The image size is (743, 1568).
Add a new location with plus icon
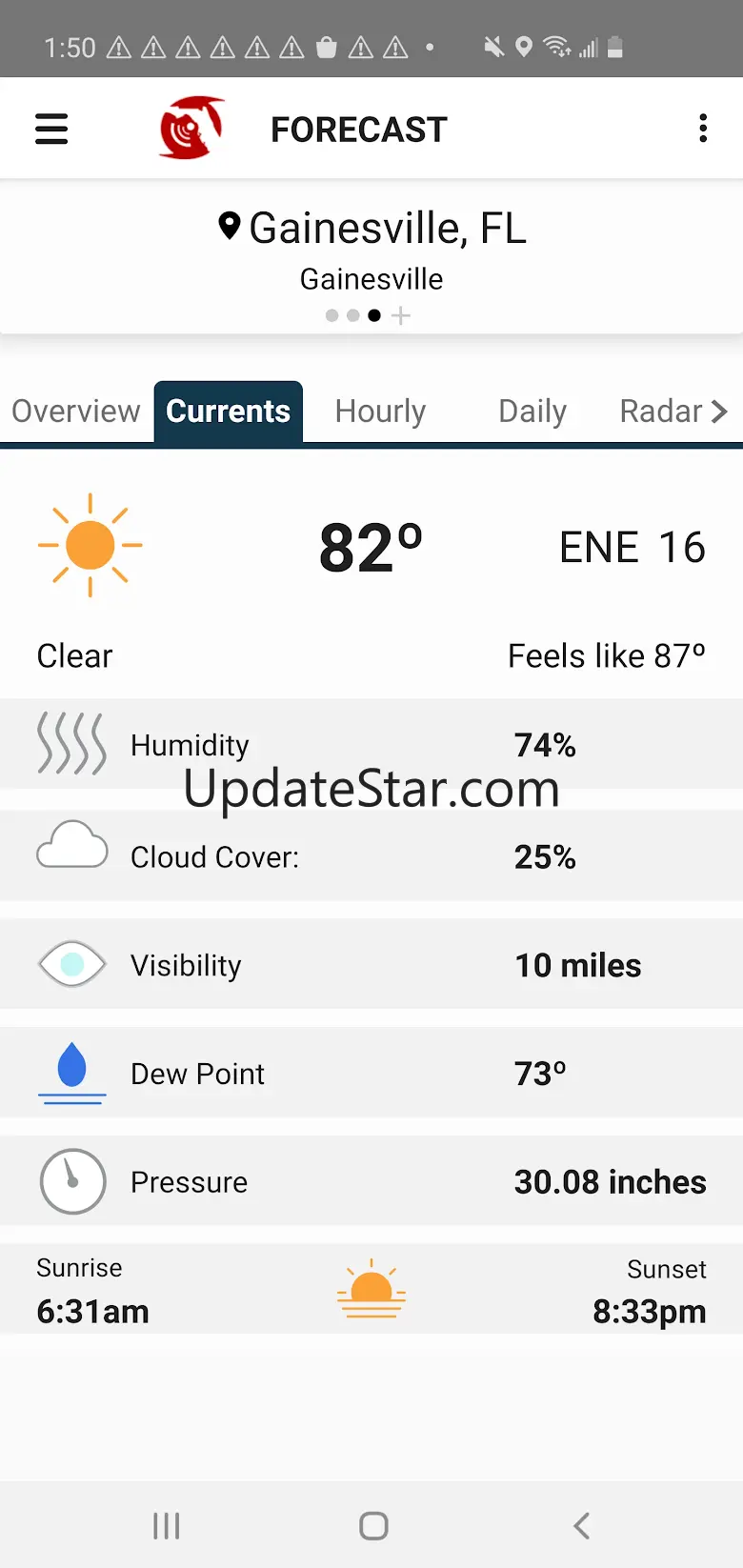pyautogui.click(x=401, y=315)
